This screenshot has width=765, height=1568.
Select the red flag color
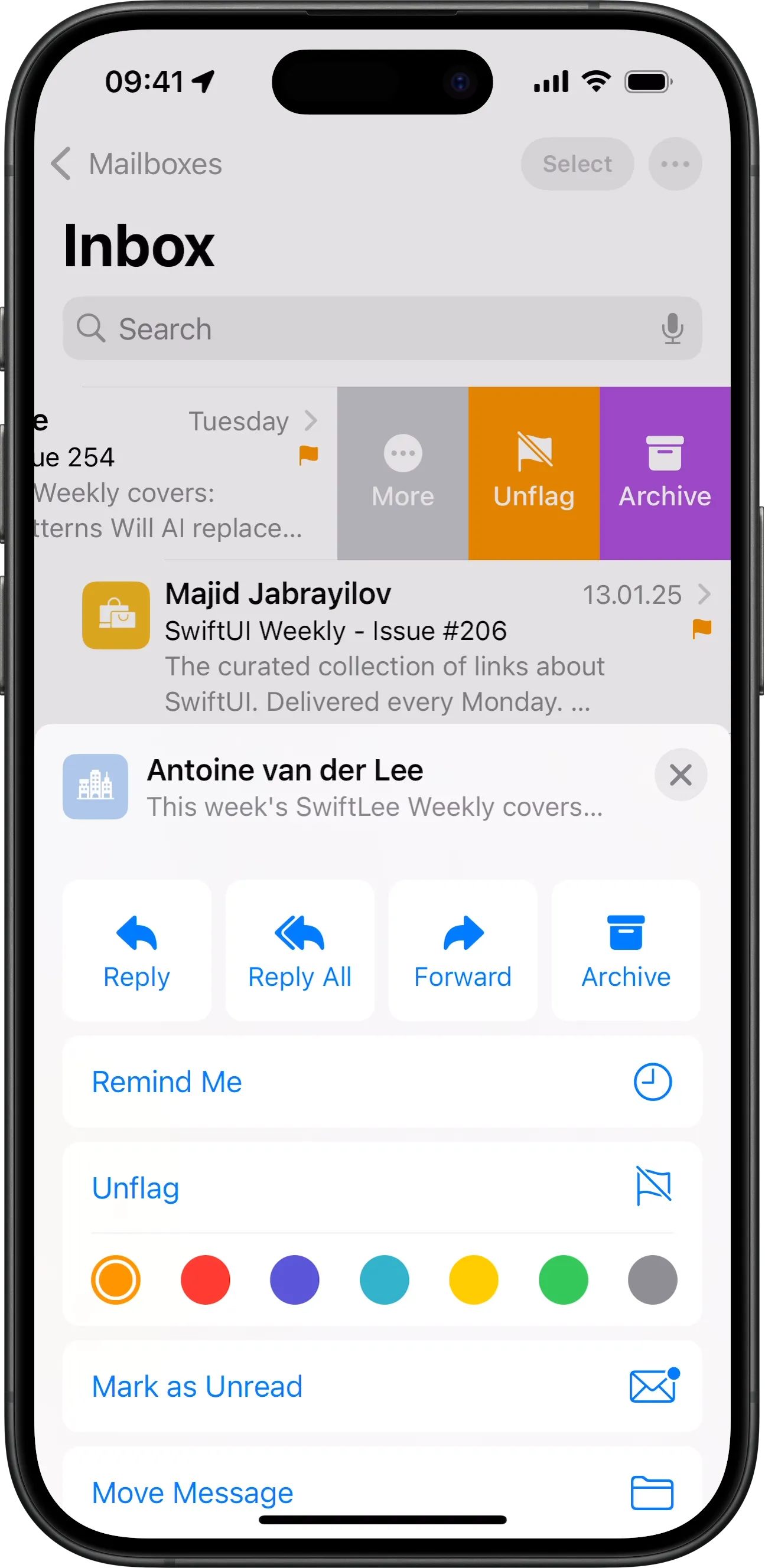click(205, 1279)
